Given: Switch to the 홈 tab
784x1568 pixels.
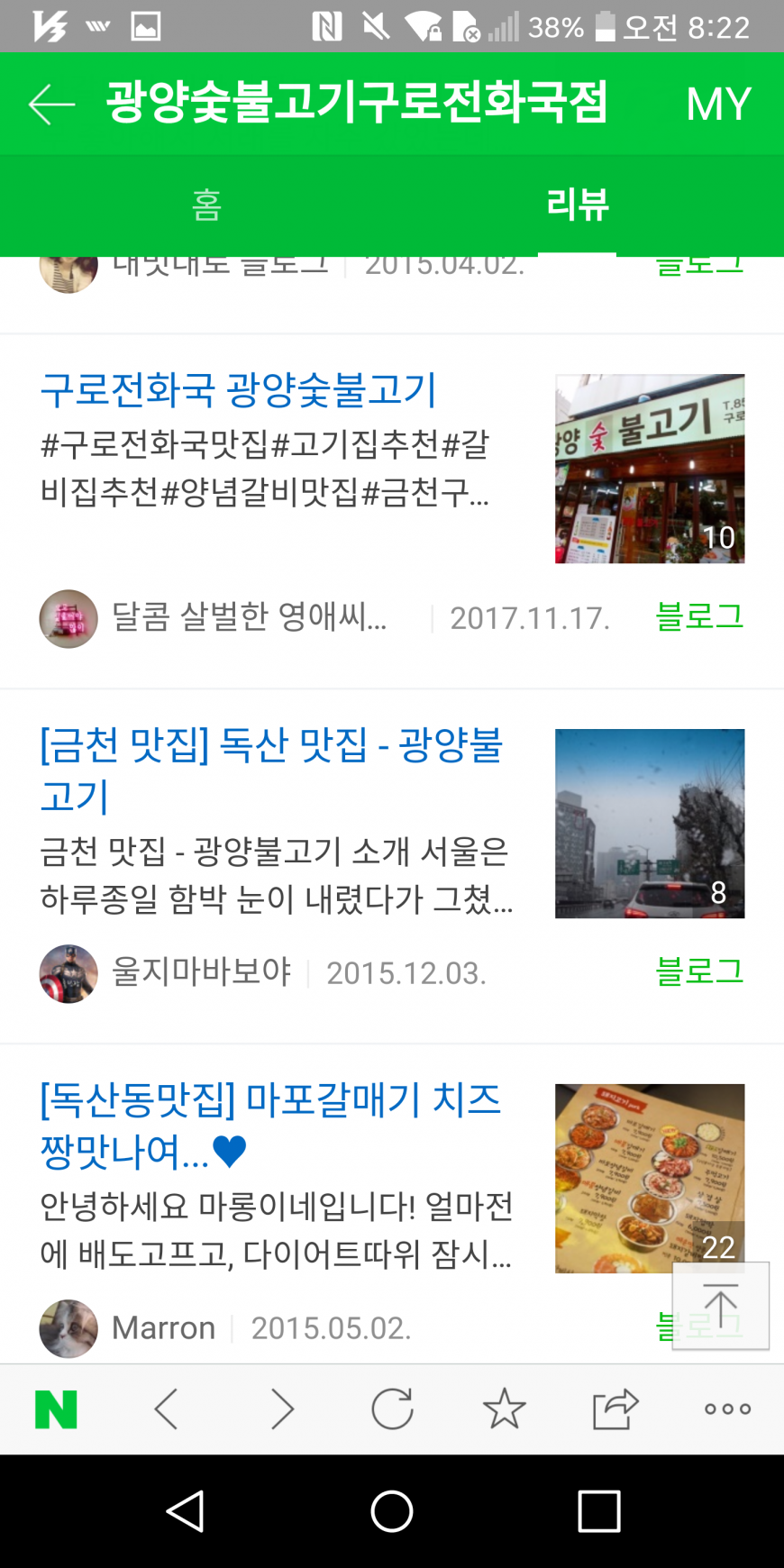Looking at the screenshot, I should [x=206, y=205].
